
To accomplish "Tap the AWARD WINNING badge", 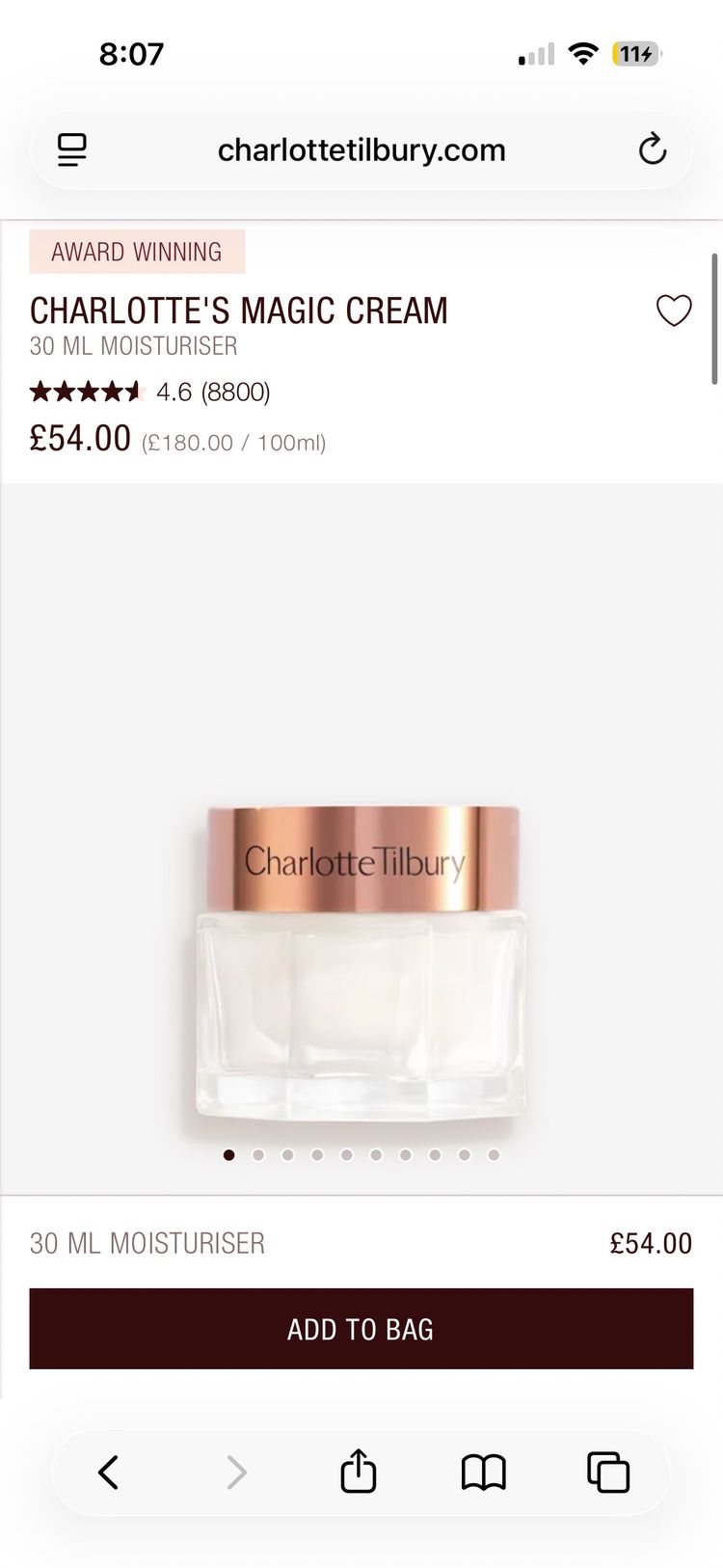I will pos(137,252).
